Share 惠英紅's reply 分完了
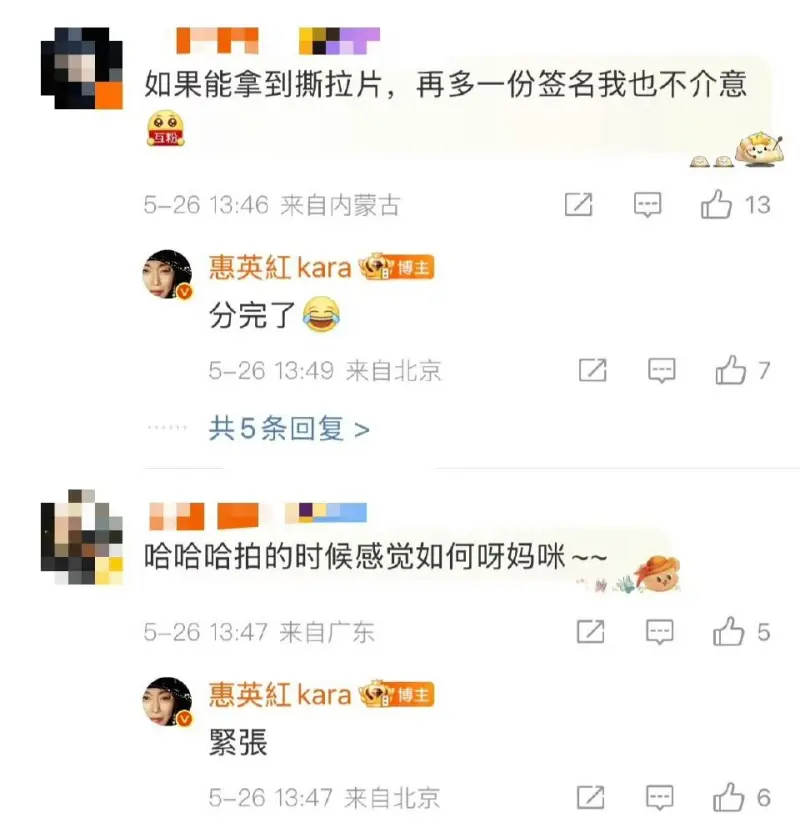The width and height of the screenshot is (800, 828). pos(592,371)
